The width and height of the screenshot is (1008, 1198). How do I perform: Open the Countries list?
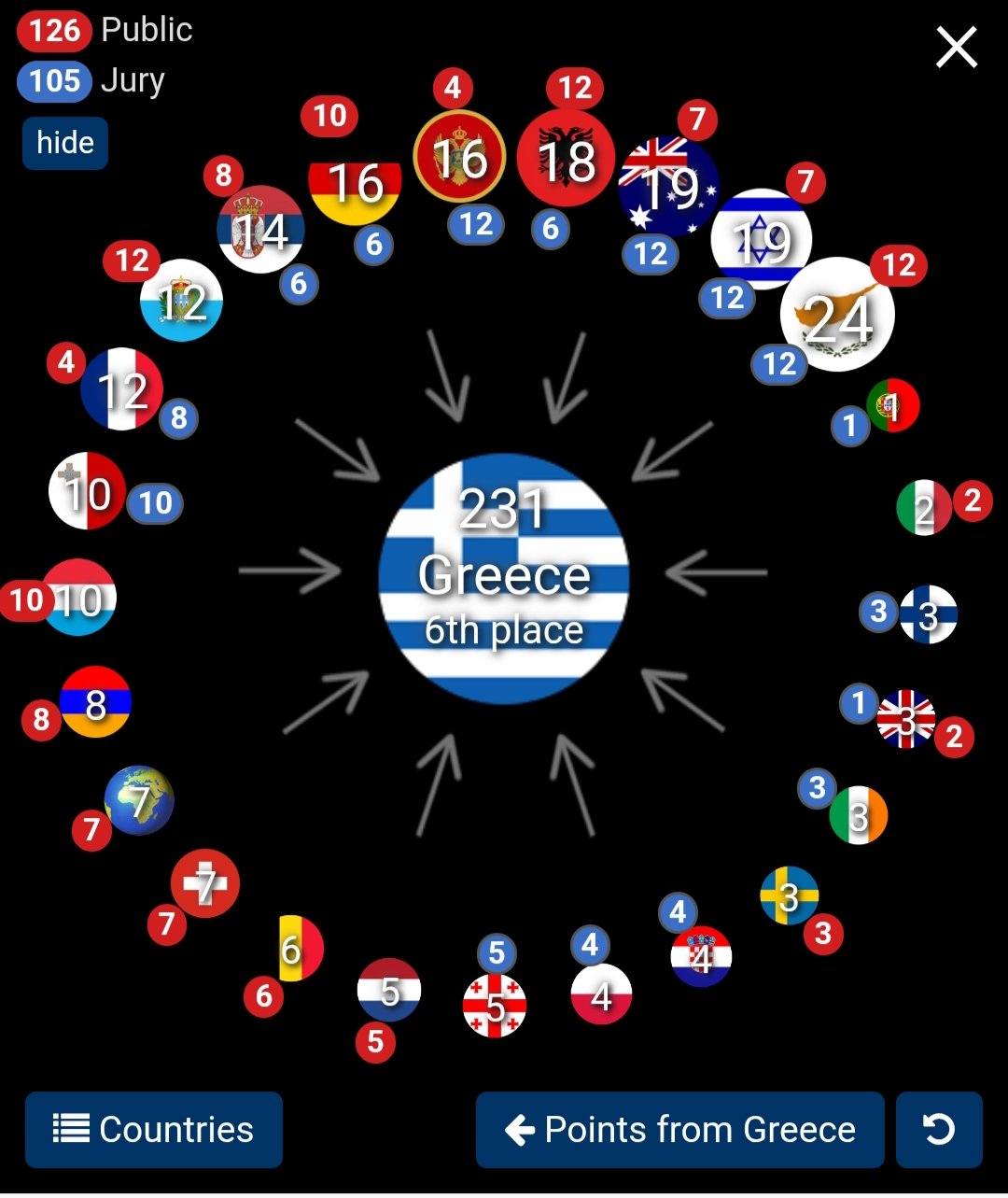154,1130
